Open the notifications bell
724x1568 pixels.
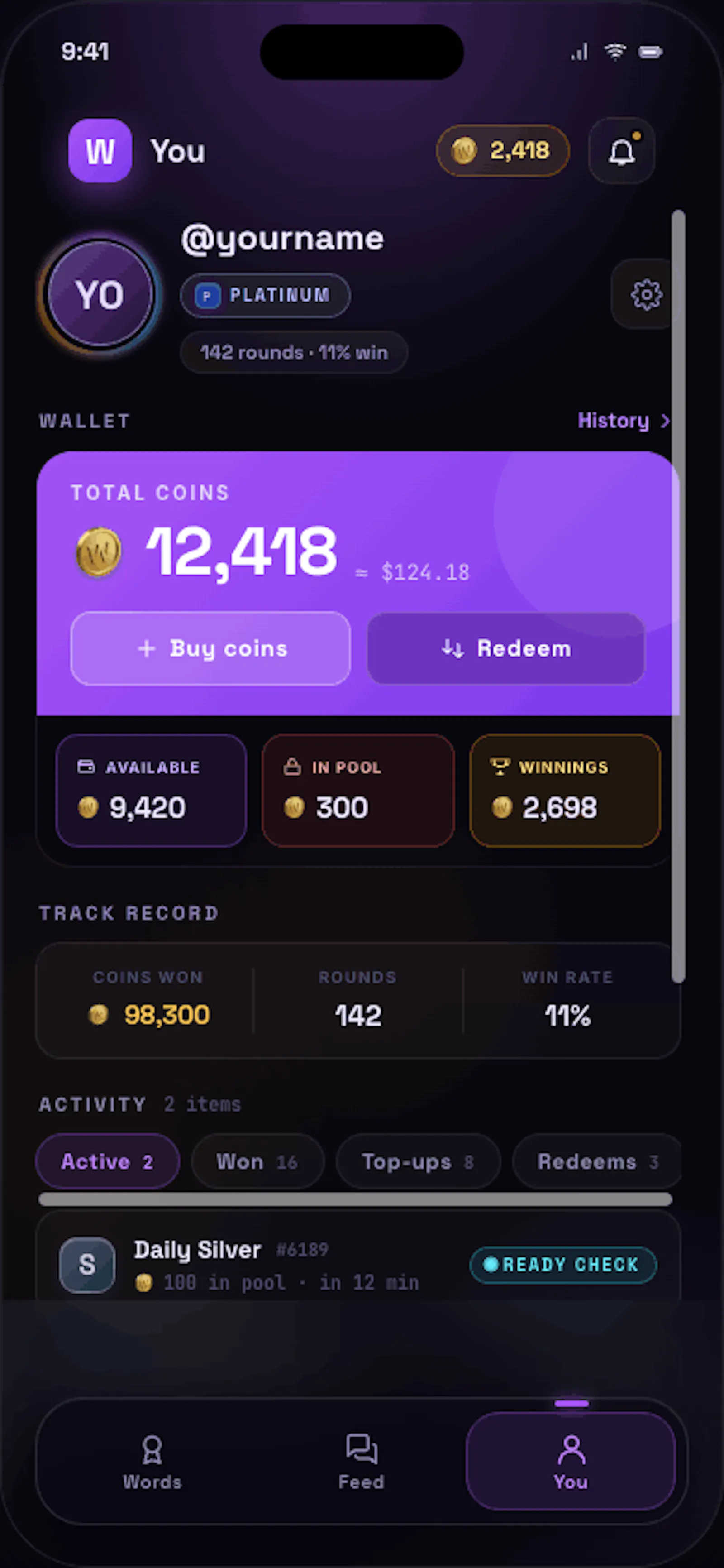(x=621, y=150)
